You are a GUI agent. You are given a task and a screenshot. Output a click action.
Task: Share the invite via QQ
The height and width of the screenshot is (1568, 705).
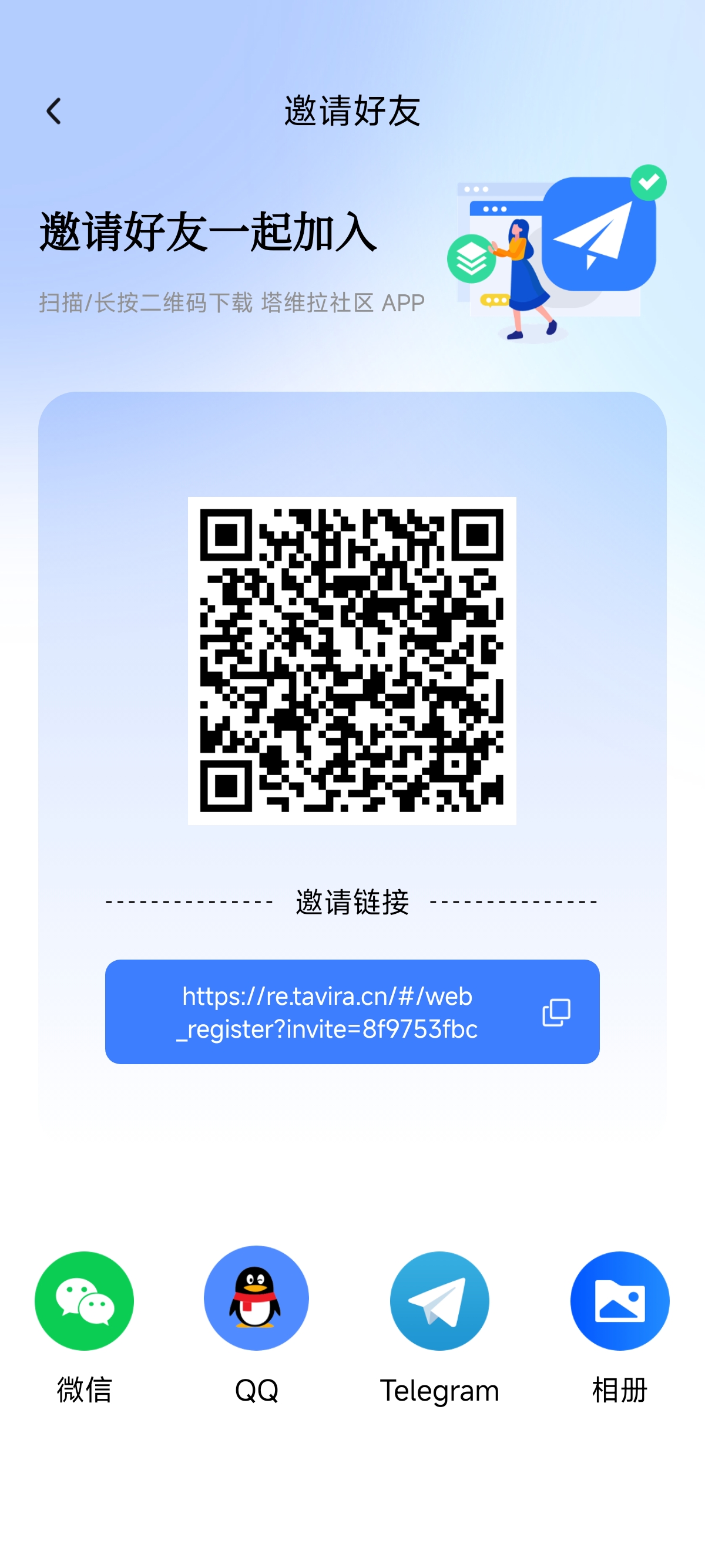coord(256,1298)
